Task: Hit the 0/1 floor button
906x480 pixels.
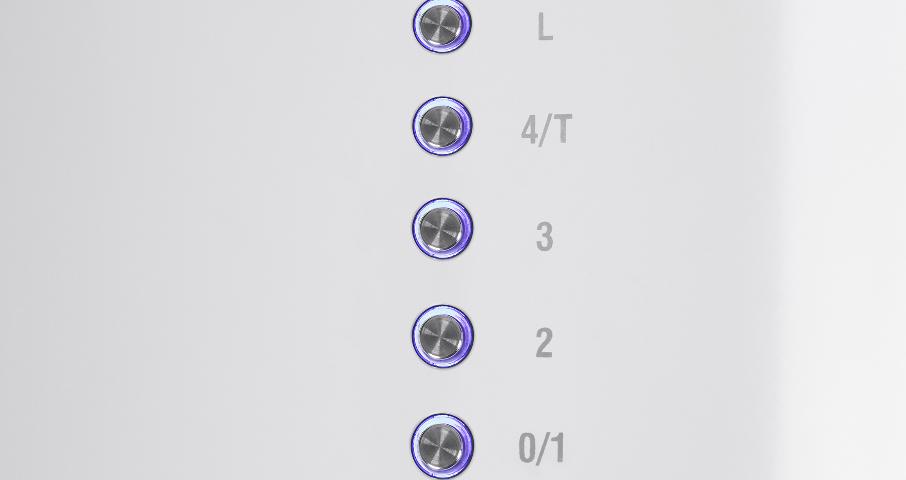Action: pyautogui.click(x=442, y=444)
